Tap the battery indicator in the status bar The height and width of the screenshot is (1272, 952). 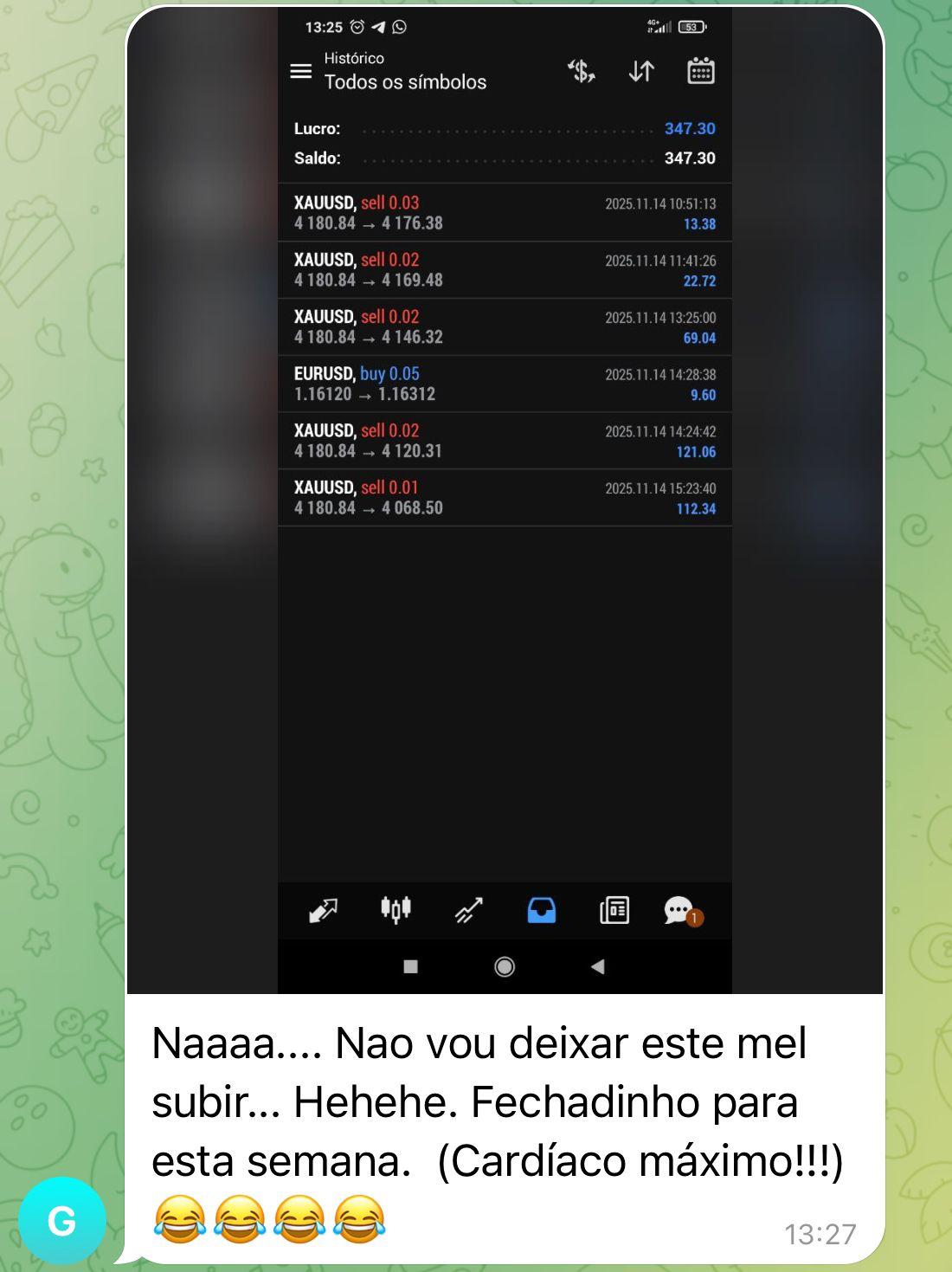pyautogui.click(x=691, y=26)
